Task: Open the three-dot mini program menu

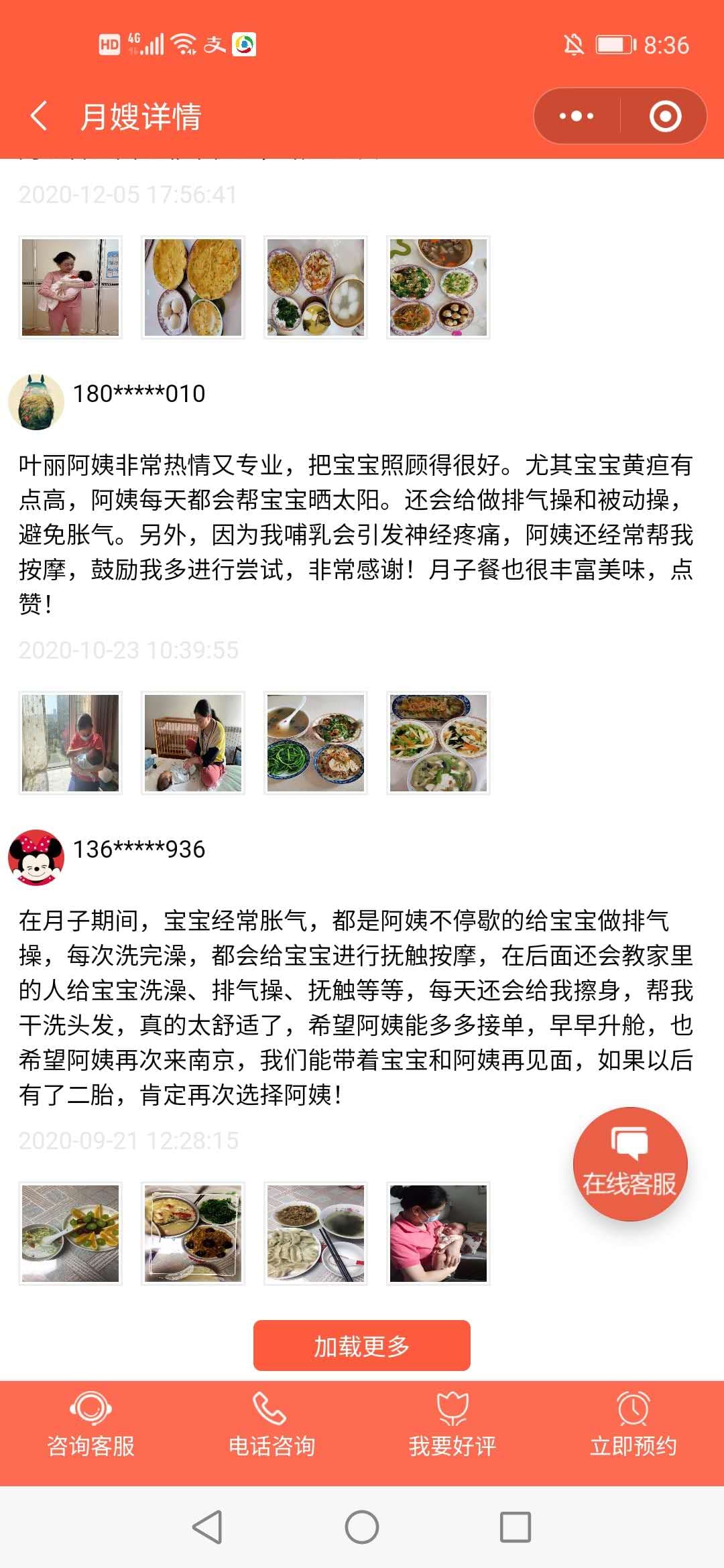Action: tap(577, 116)
